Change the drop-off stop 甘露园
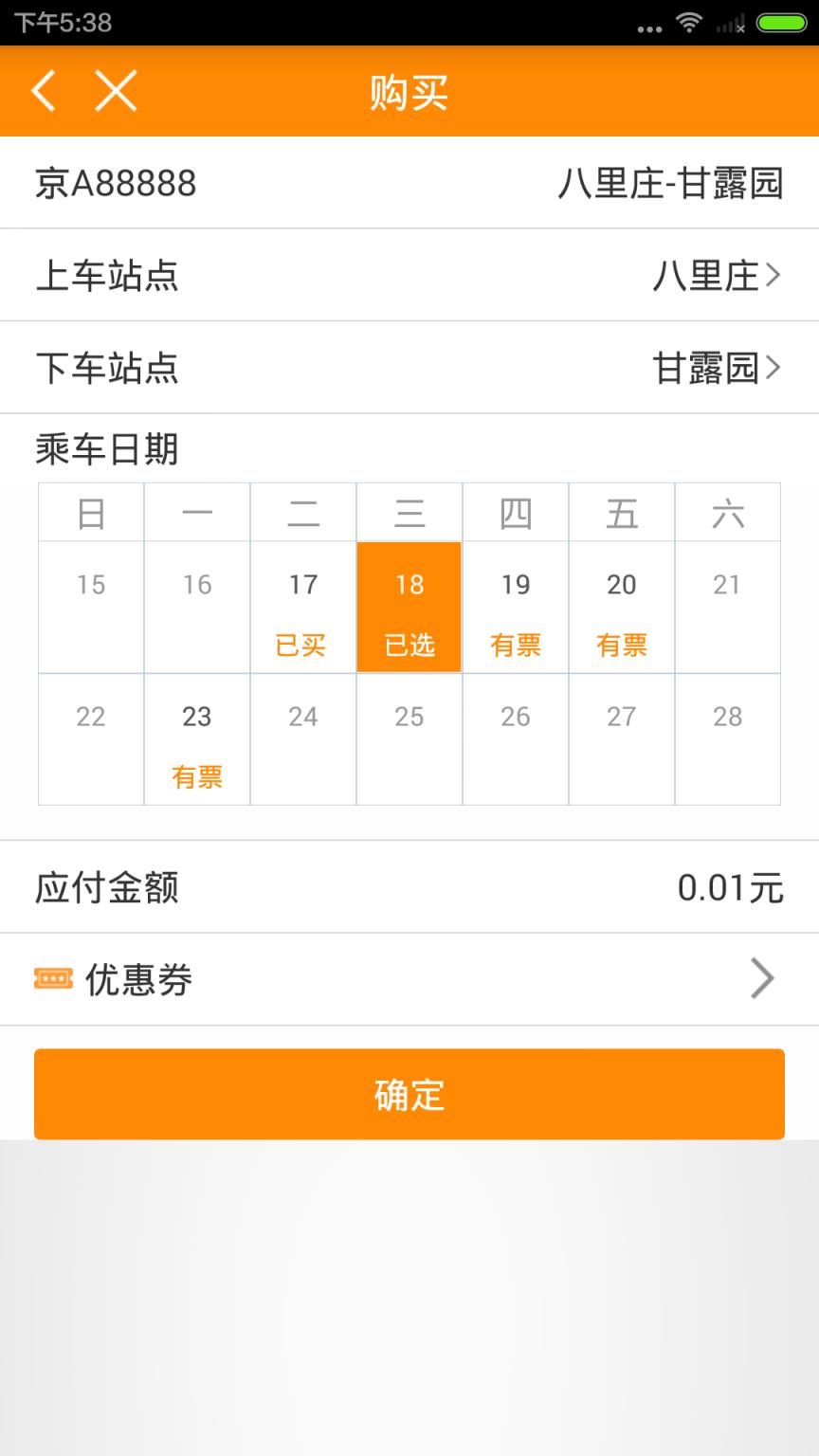 (x=716, y=368)
